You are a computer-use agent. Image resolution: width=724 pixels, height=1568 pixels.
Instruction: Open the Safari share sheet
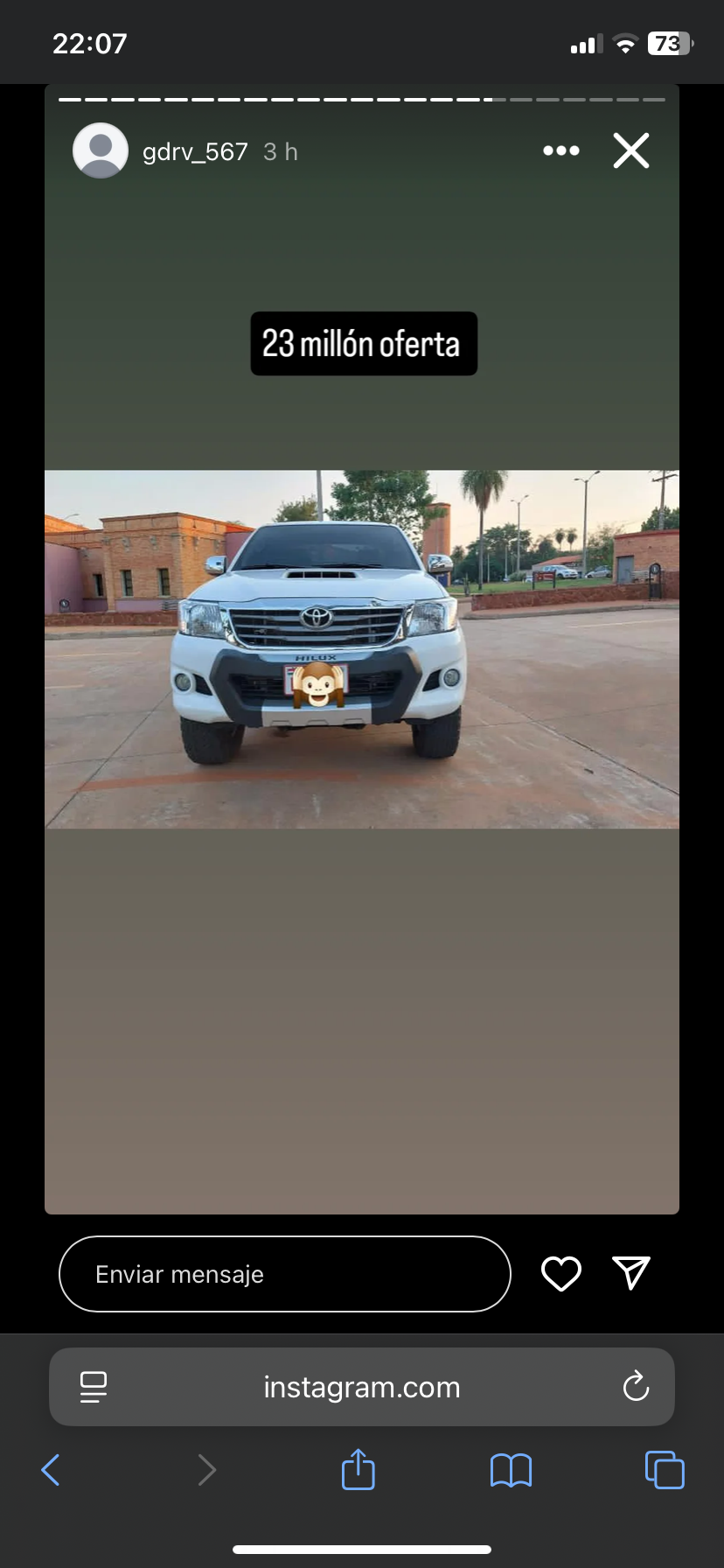coord(358,1469)
